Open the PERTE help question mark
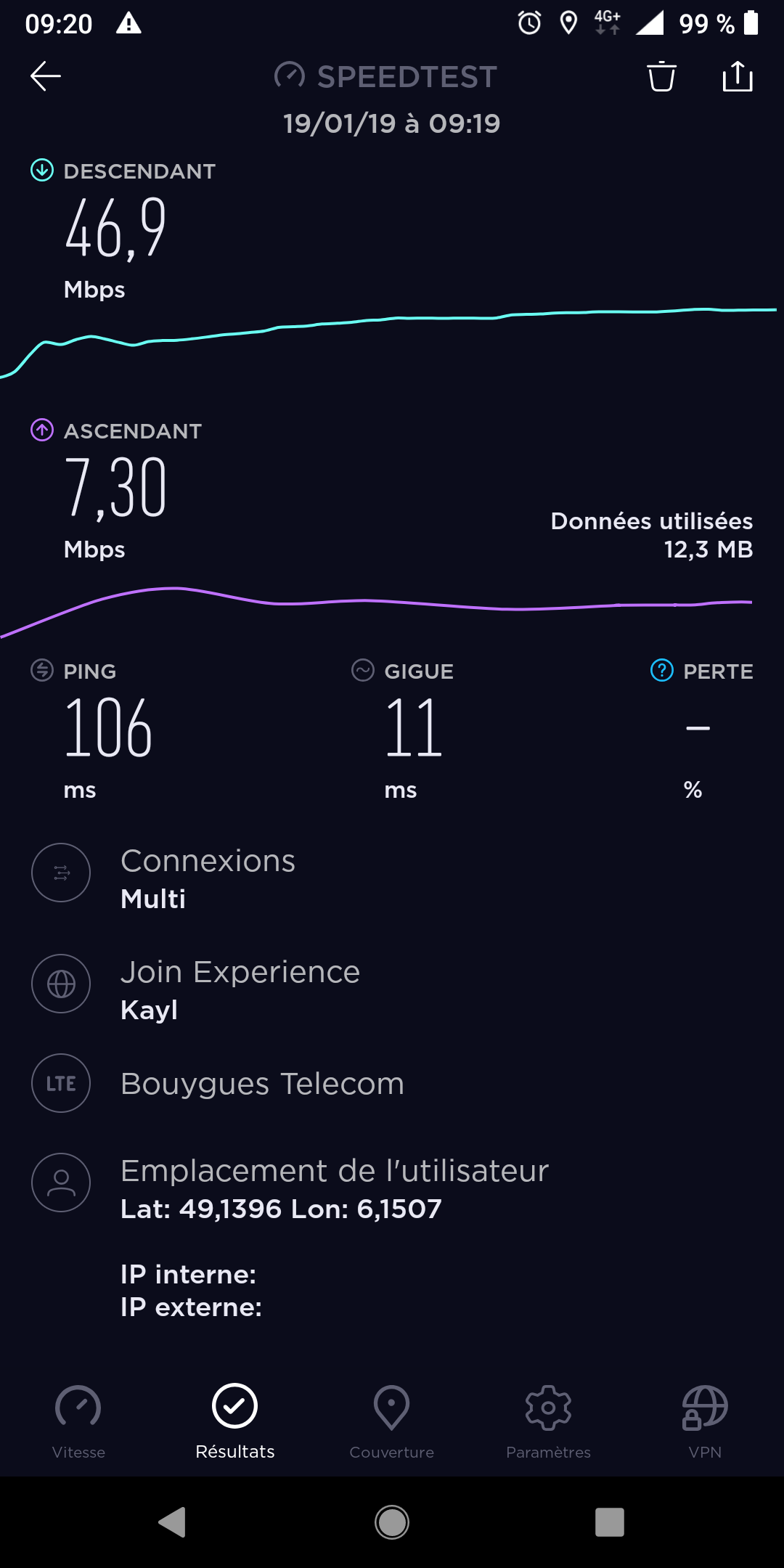 pos(661,671)
